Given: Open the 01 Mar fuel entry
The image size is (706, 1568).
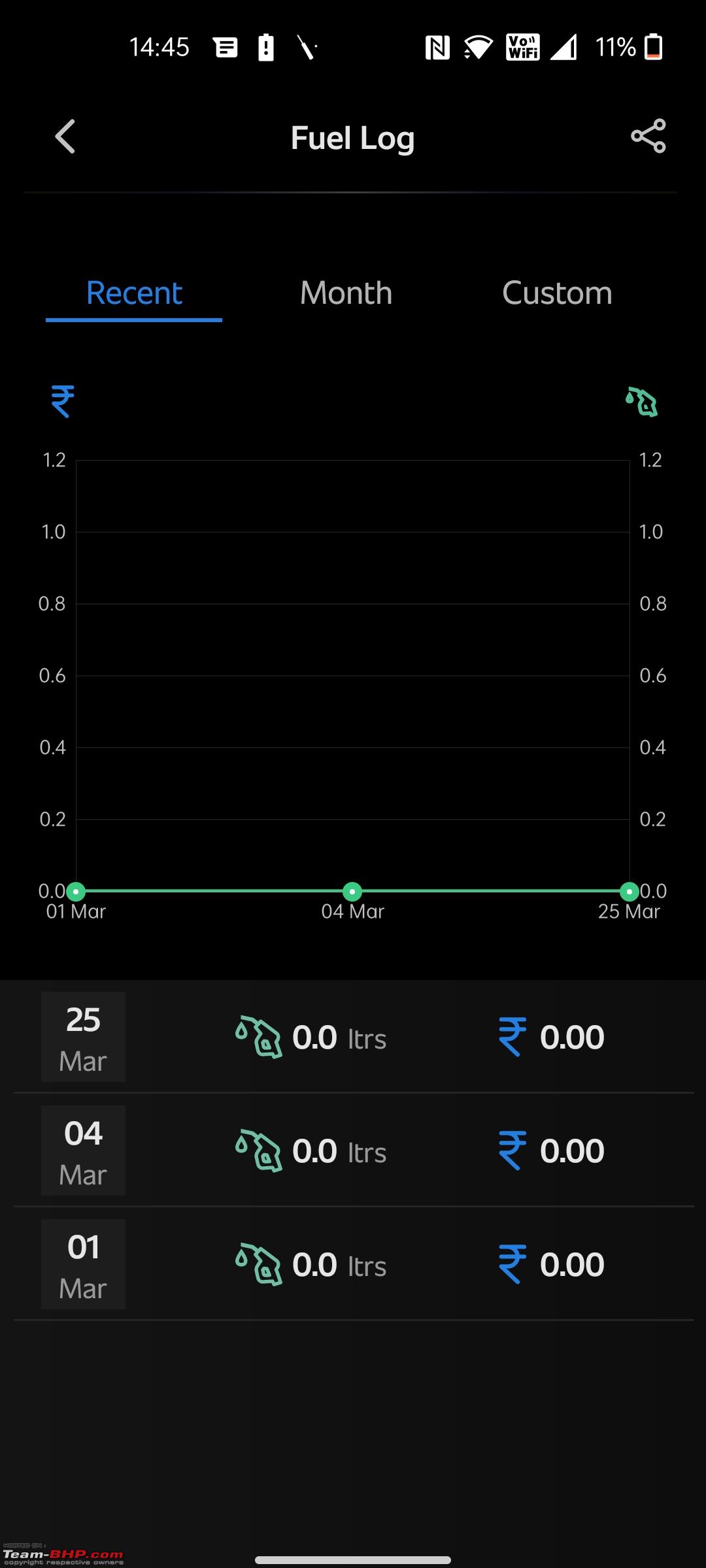Looking at the screenshot, I should [x=353, y=1264].
